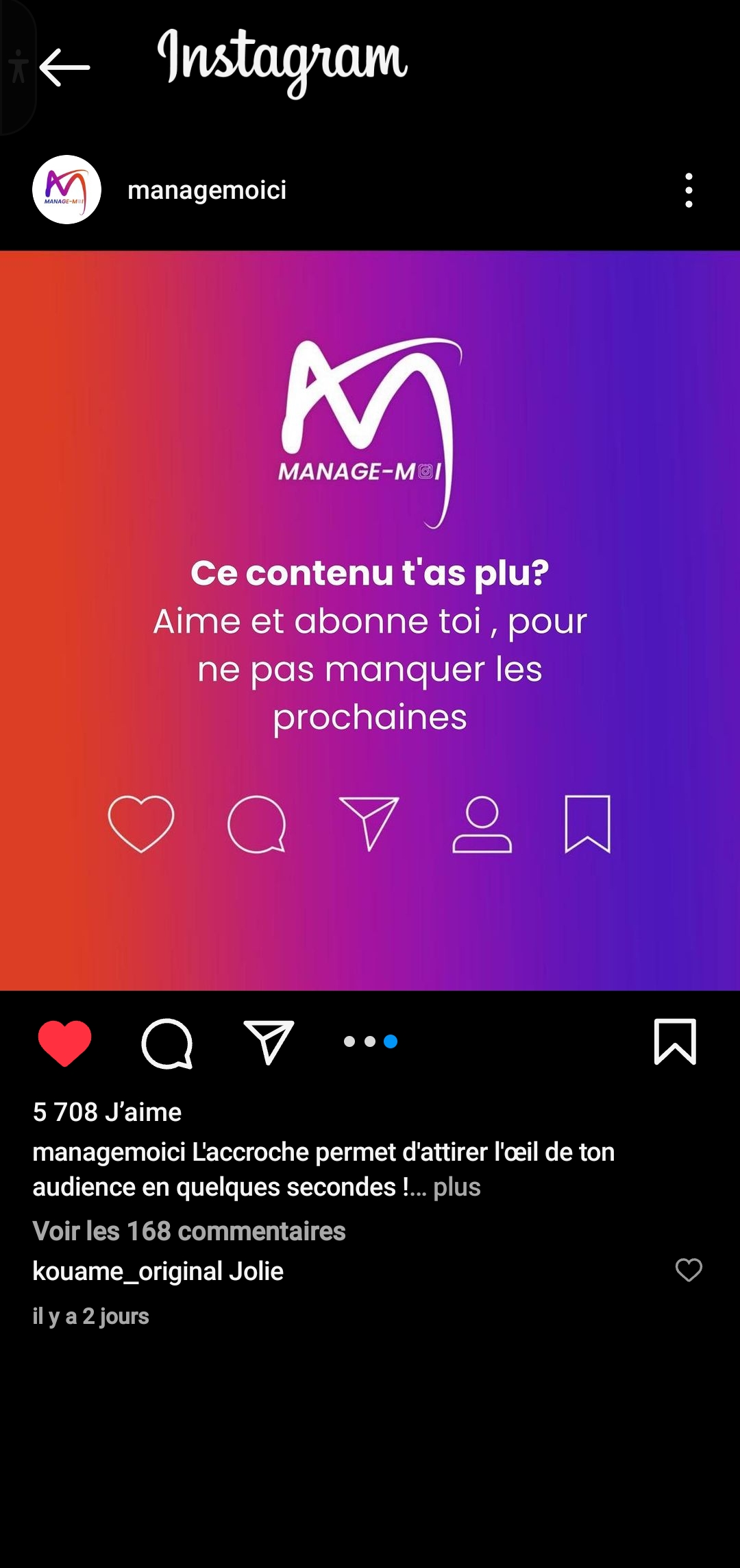Unlike the post with the red heart
Screen dimensions: 740x1568
pyautogui.click(x=64, y=1043)
